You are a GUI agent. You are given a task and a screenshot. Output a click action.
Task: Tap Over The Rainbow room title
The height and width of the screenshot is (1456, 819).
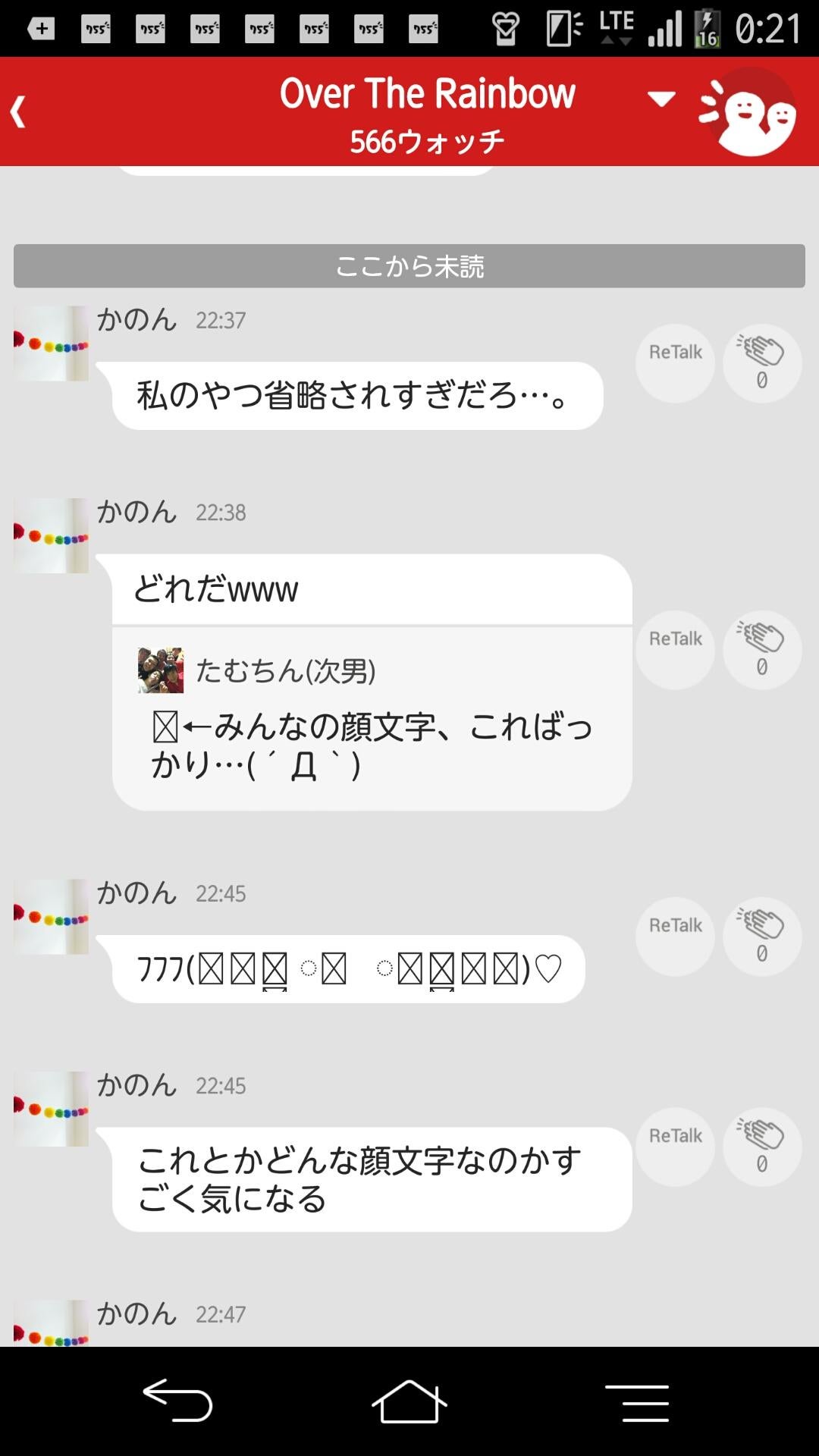point(427,93)
